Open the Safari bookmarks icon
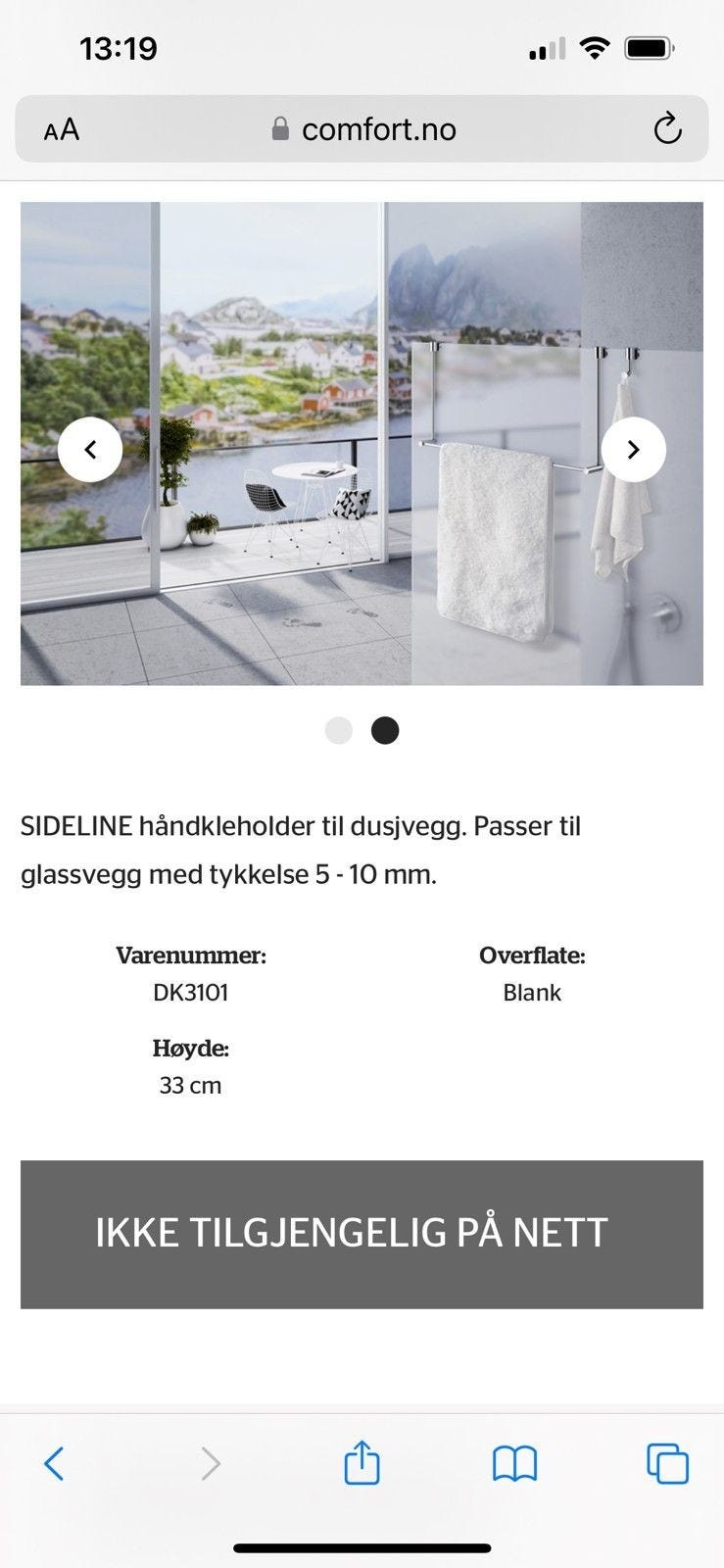This screenshot has height=1568, width=724. coord(514,1464)
